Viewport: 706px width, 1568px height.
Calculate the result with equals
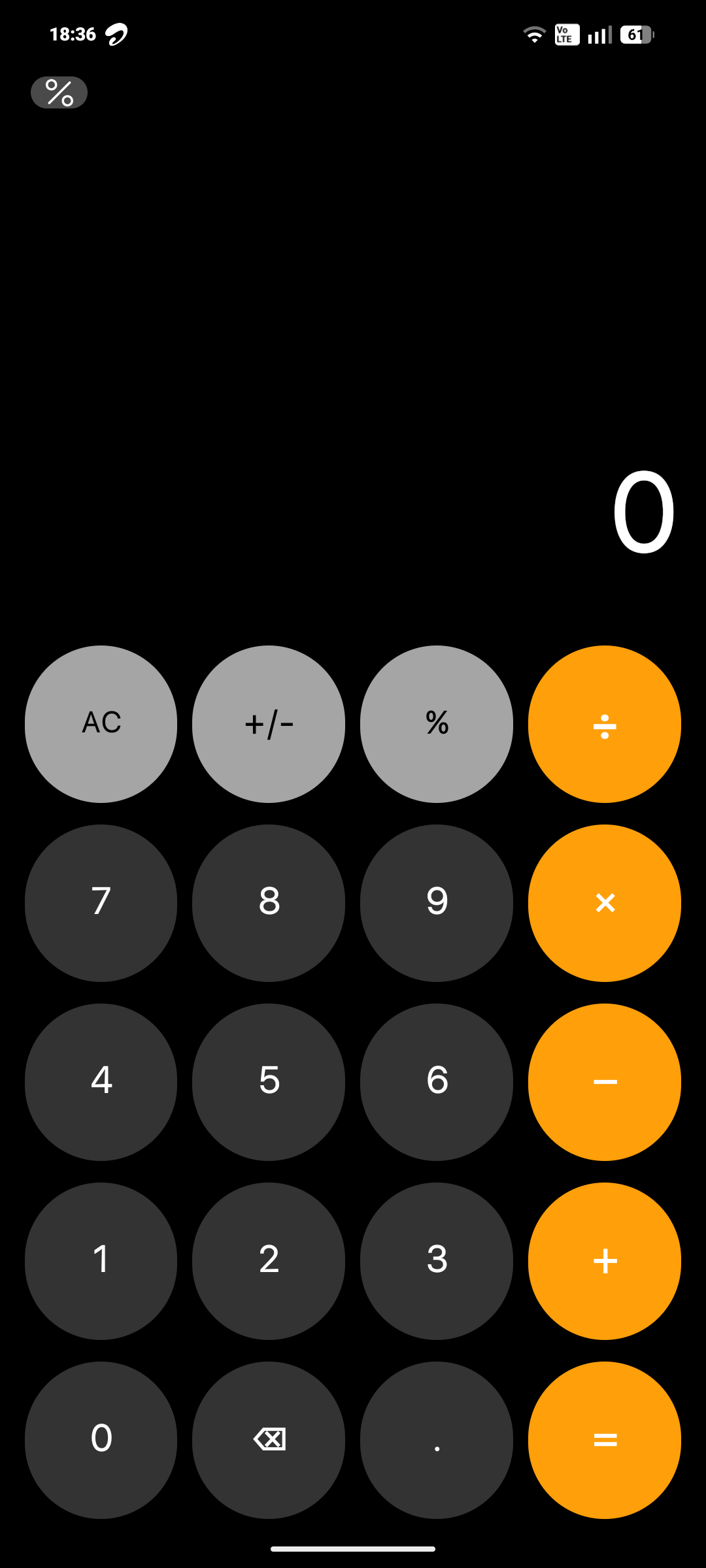(605, 1440)
